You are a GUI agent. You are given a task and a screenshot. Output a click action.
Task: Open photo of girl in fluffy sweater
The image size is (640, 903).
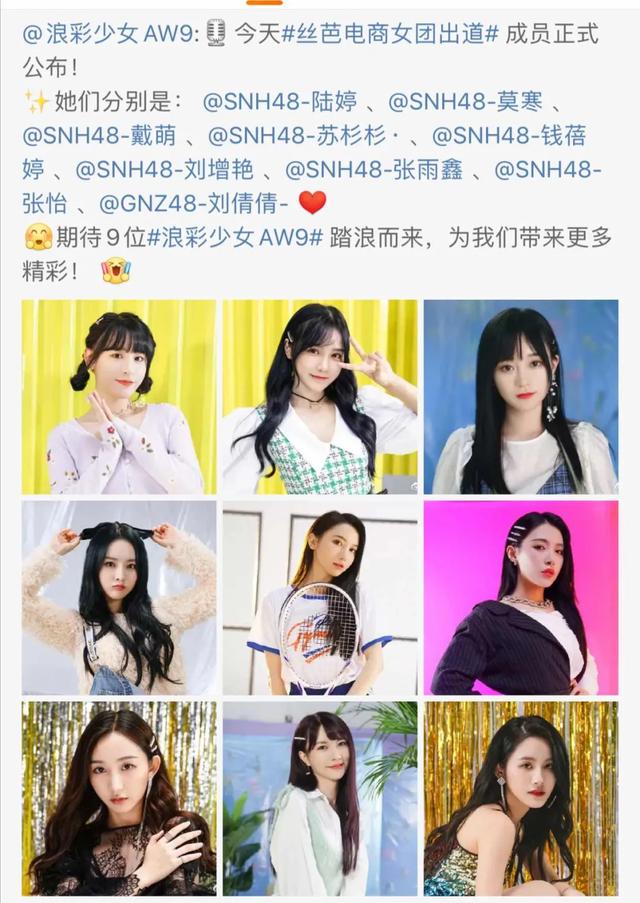pos(119,598)
